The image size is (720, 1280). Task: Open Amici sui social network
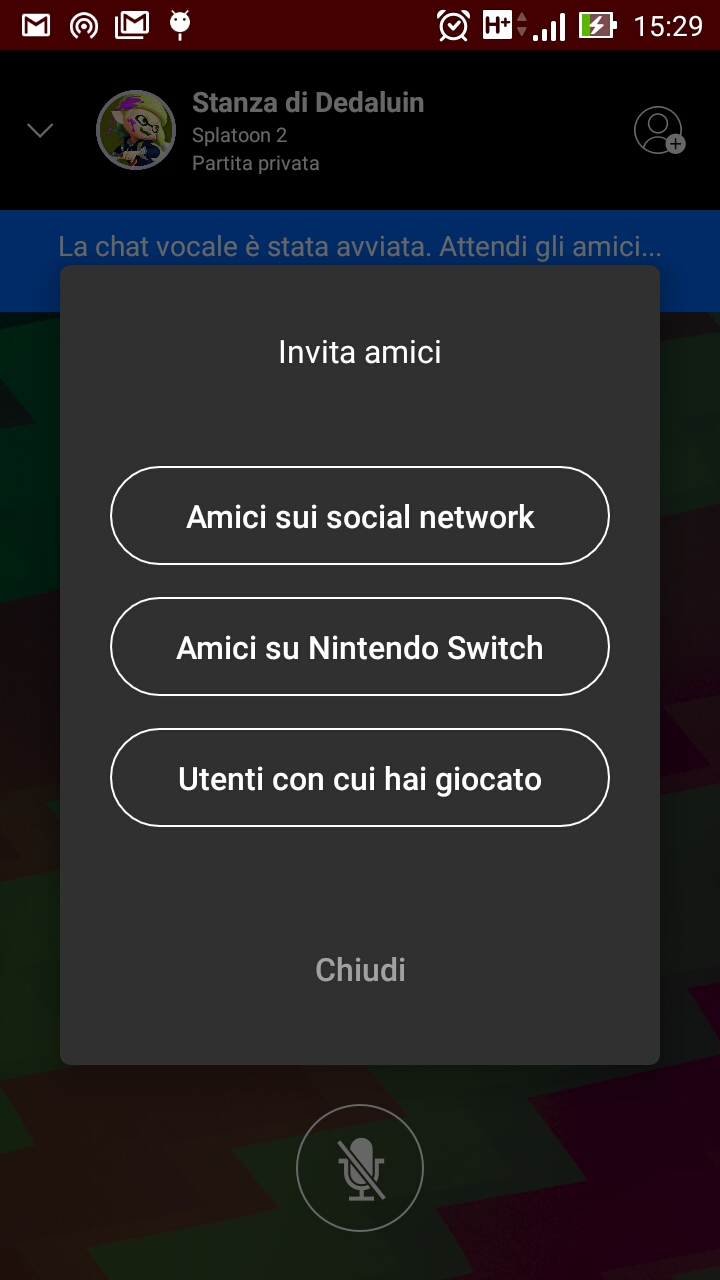pyautogui.click(x=360, y=515)
